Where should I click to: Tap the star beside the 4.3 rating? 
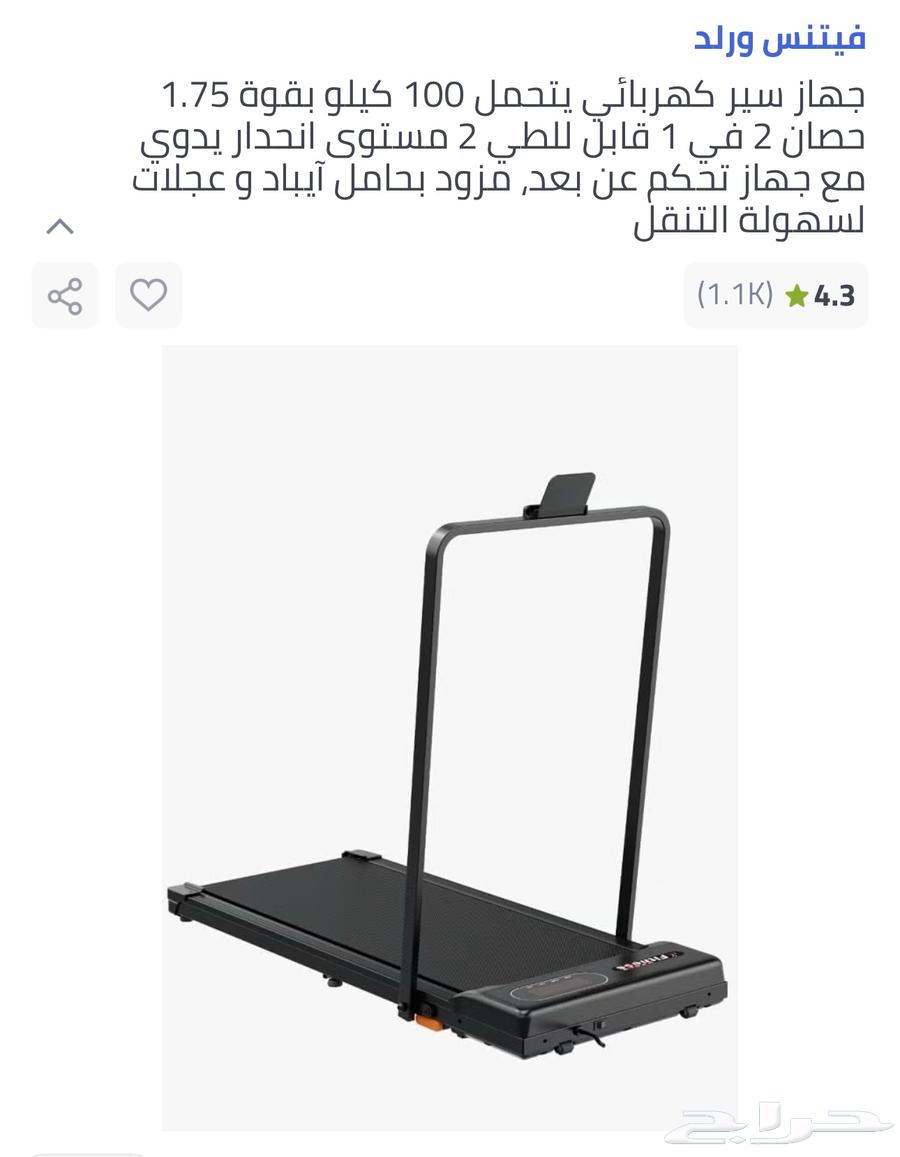tap(795, 296)
